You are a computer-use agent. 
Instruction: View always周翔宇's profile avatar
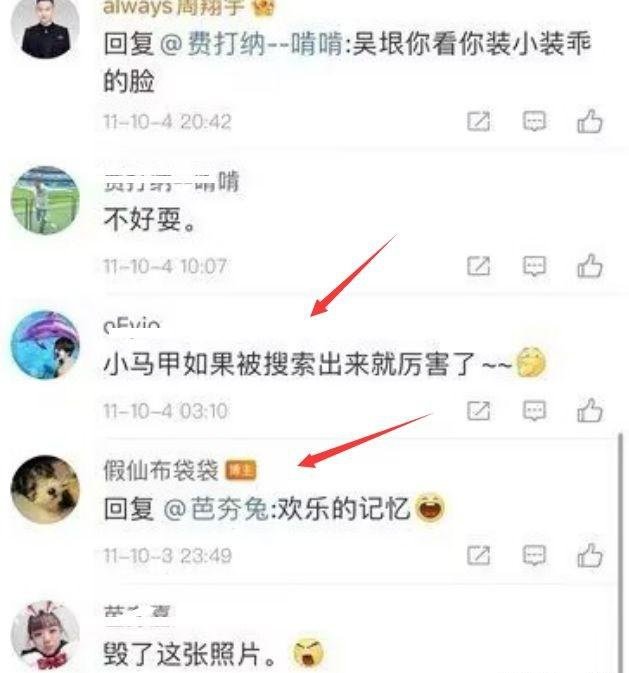44,27
